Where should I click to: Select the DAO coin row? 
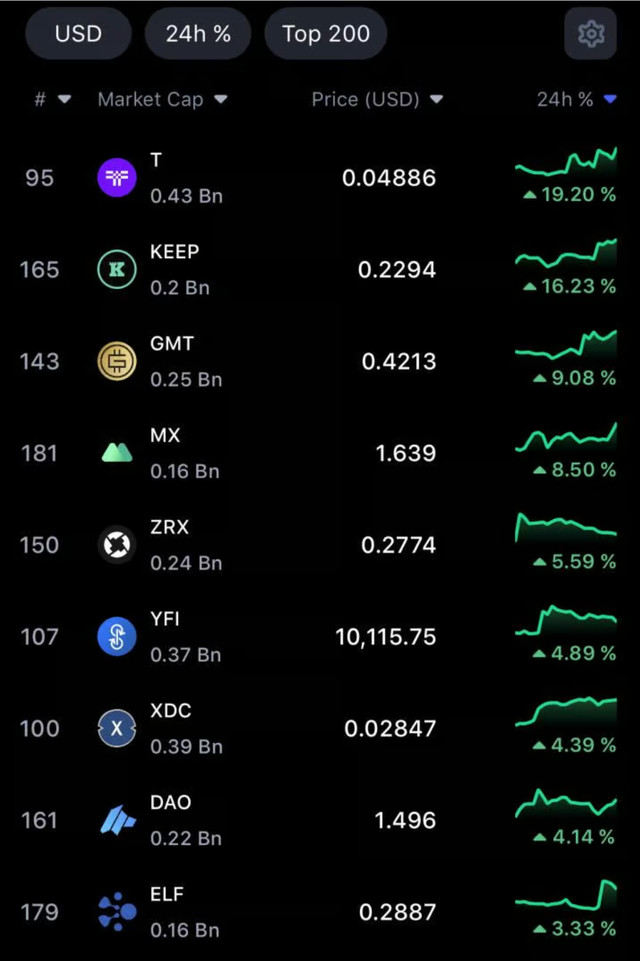[x=320, y=820]
